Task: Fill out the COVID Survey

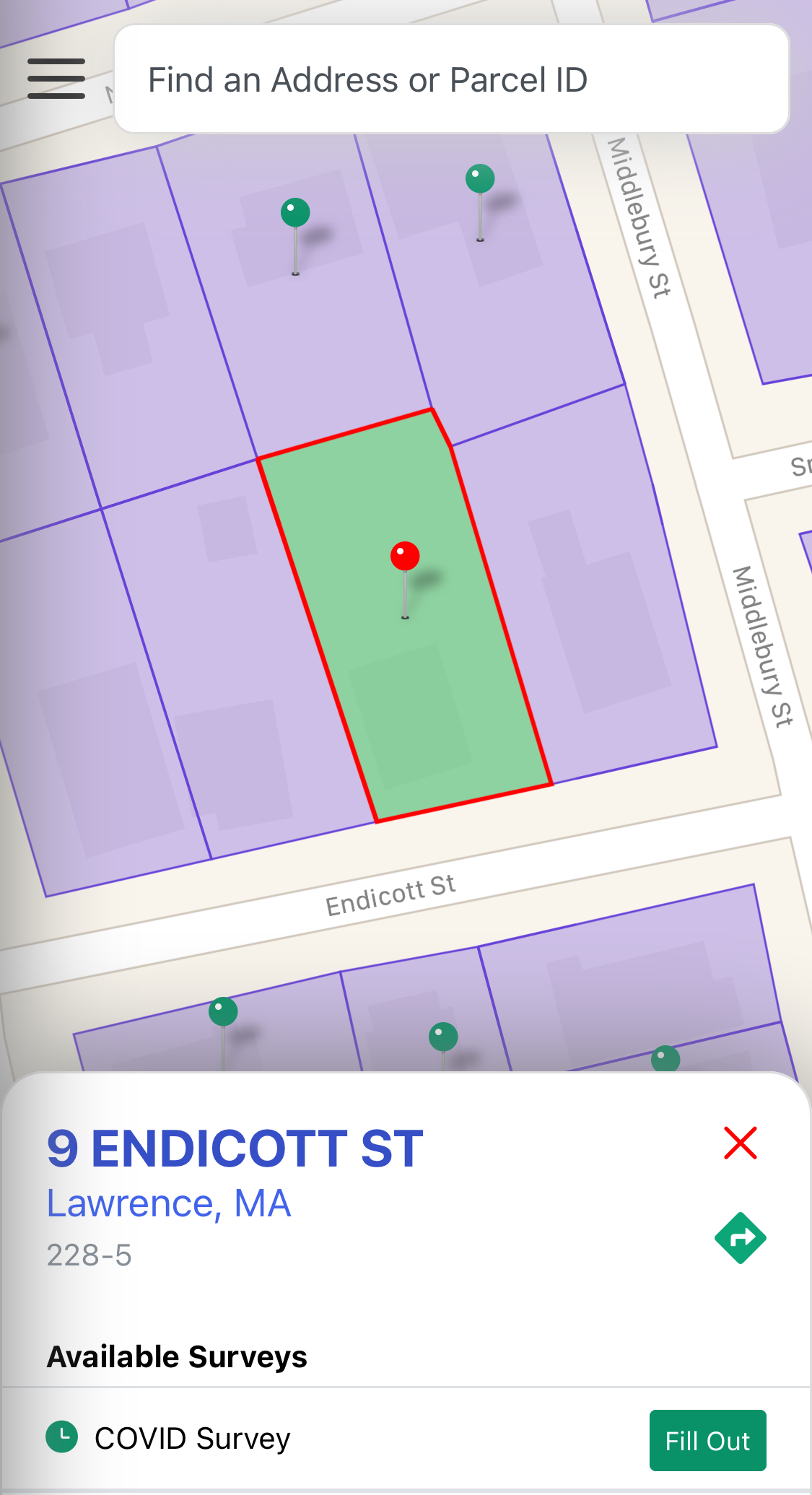Action: coord(707,1441)
